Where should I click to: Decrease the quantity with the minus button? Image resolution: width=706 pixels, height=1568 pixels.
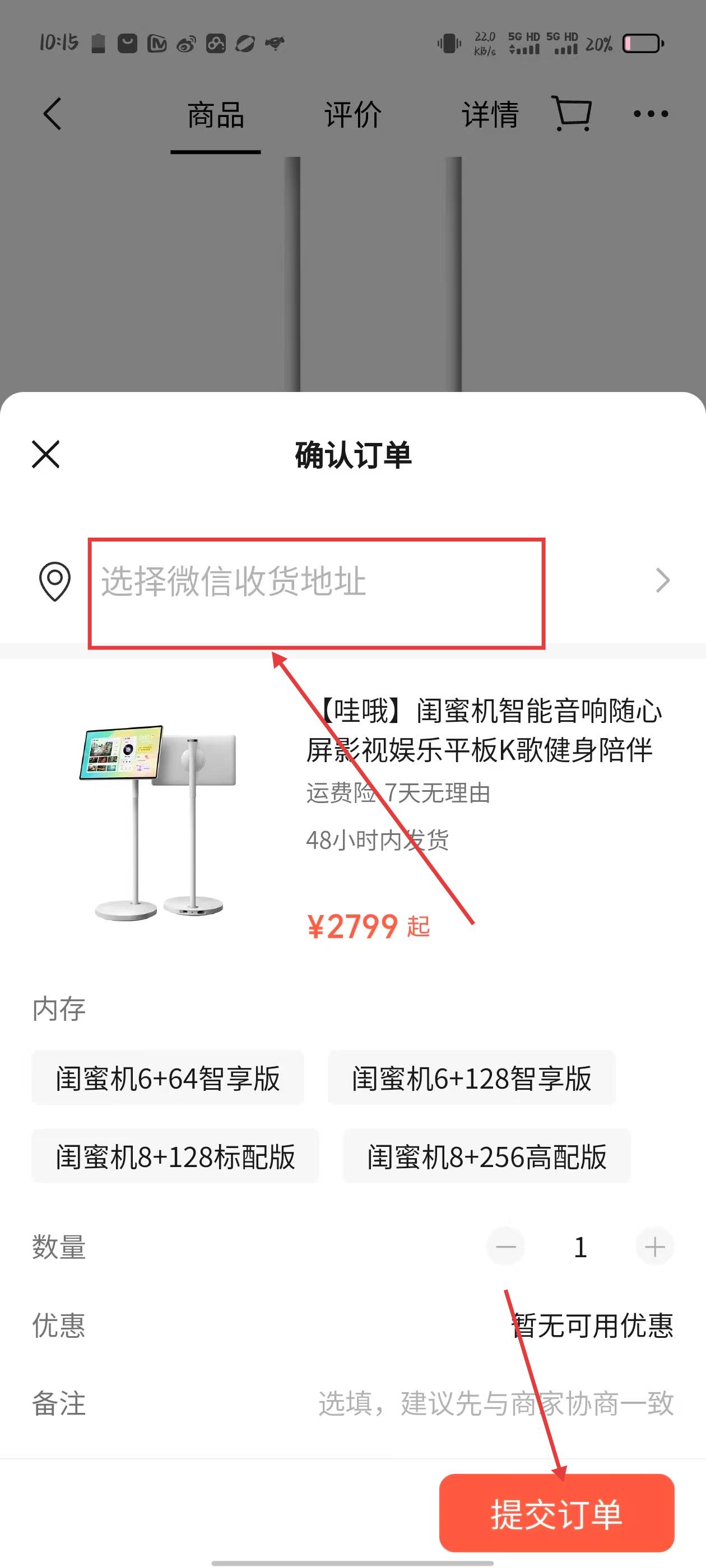click(x=505, y=1247)
